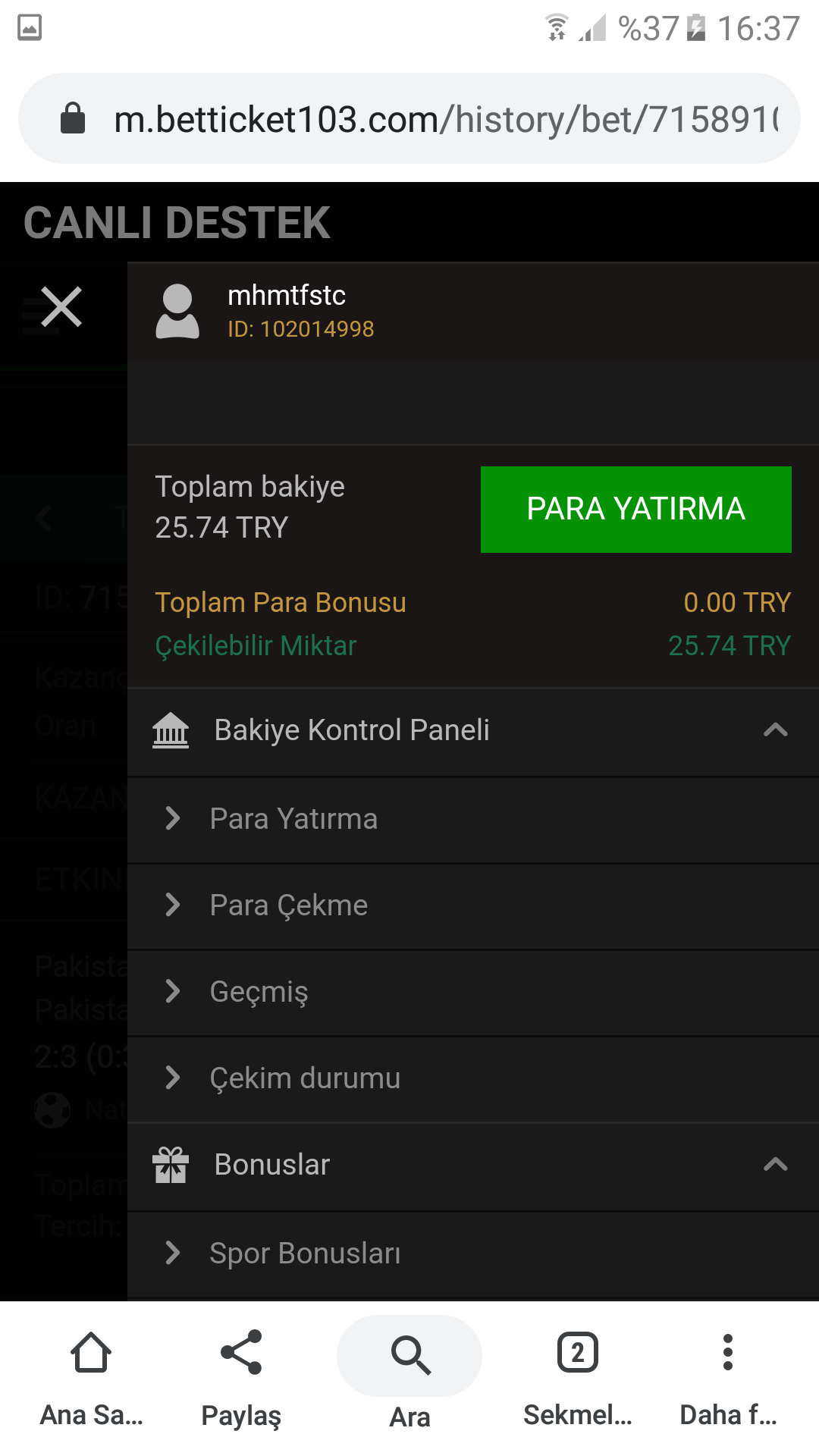
Task: Go to Geçmiş history
Action: [473, 993]
